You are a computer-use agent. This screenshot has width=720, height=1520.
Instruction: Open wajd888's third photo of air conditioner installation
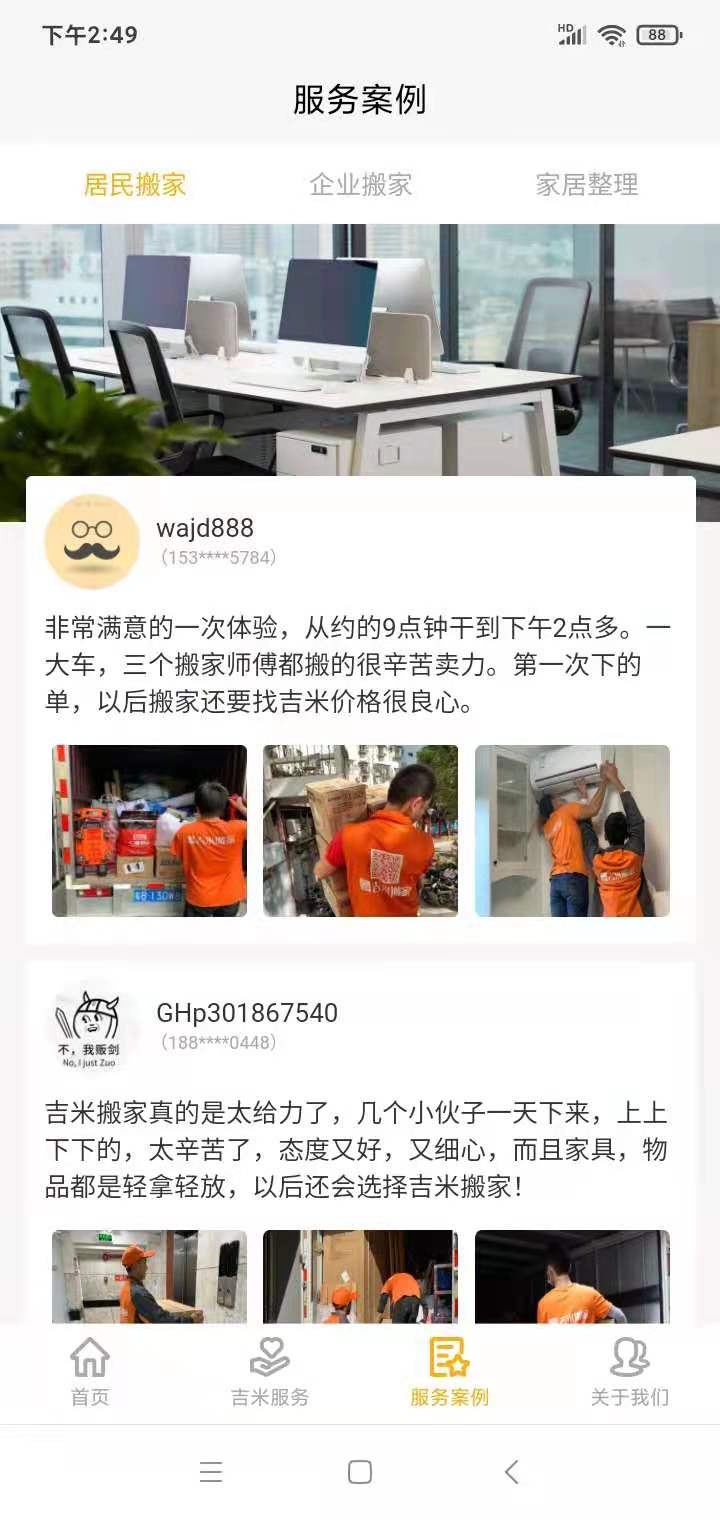pos(572,830)
